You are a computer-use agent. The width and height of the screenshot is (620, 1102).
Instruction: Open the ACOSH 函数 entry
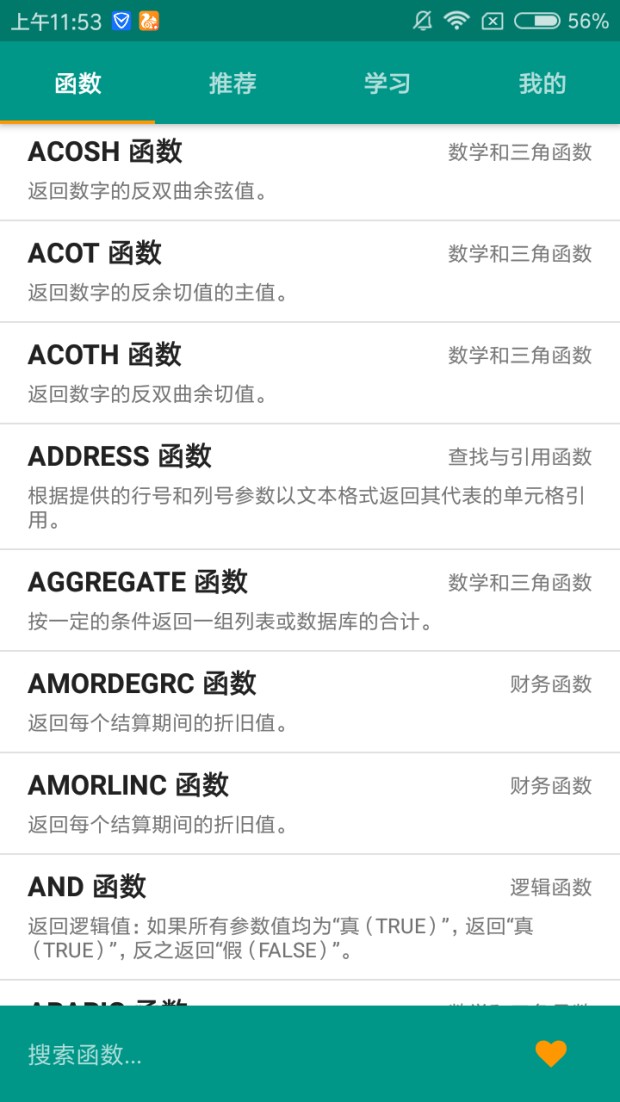point(310,170)
